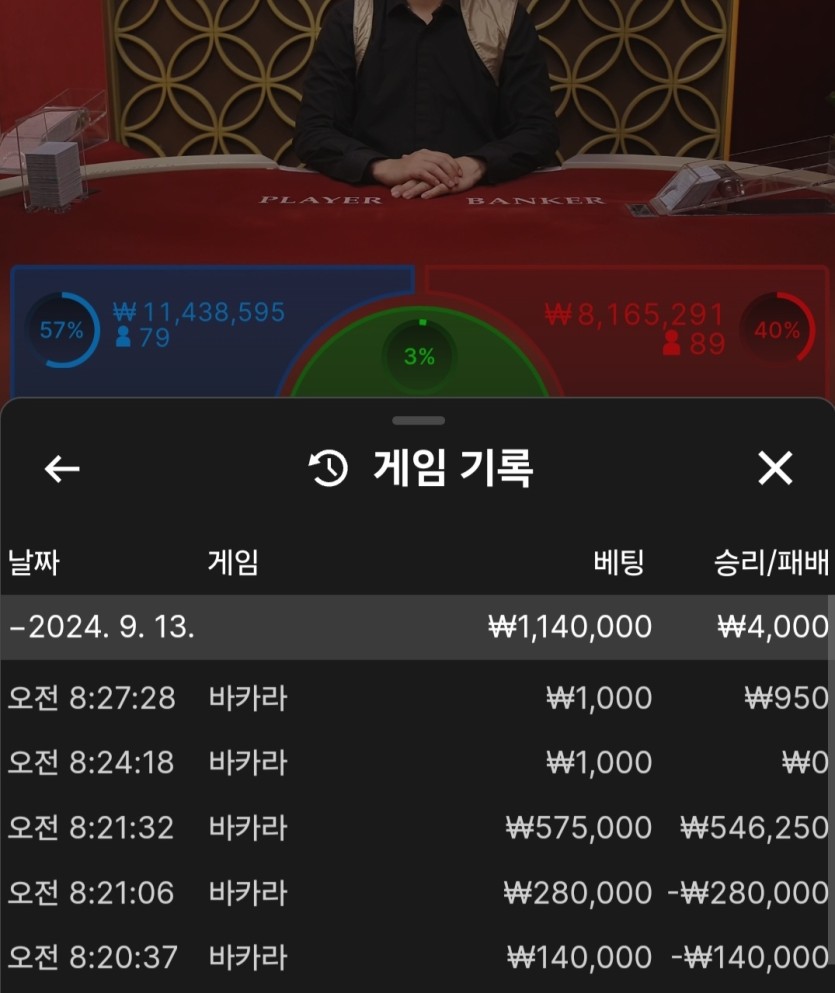Open the 8:21:06 baccarat record
The image size is (835, 993).
(416, 892)
